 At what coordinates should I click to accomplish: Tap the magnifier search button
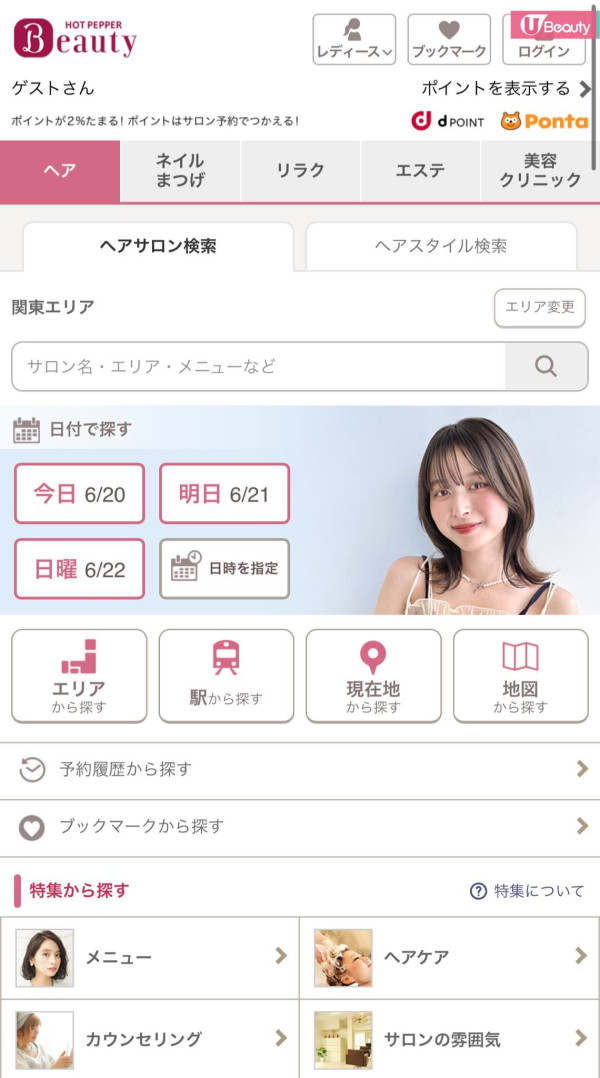546,366
